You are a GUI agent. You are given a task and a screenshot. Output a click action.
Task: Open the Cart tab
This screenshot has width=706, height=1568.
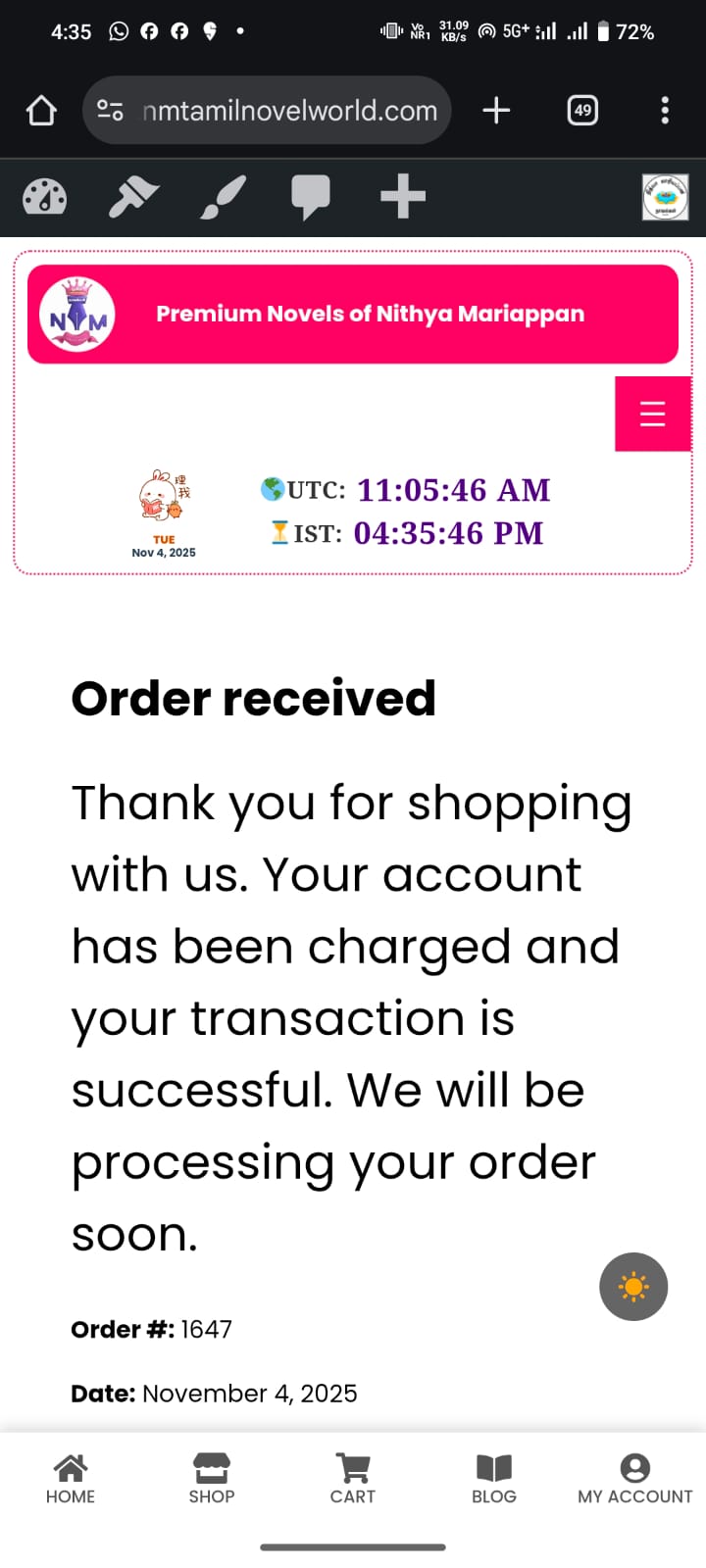coord(353,1479)
